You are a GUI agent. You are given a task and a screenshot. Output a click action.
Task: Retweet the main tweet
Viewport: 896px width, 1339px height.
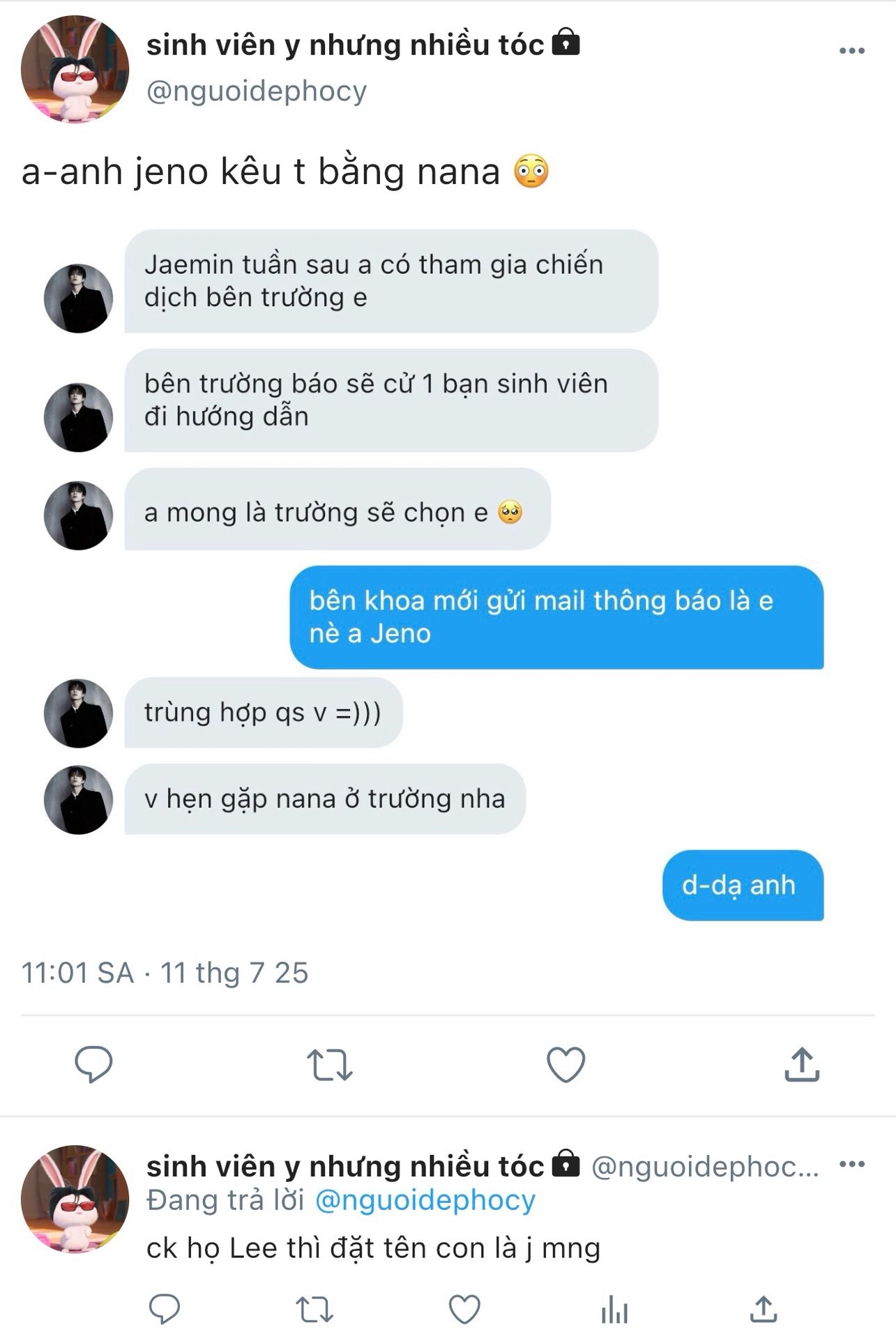tap(330, 1065)
